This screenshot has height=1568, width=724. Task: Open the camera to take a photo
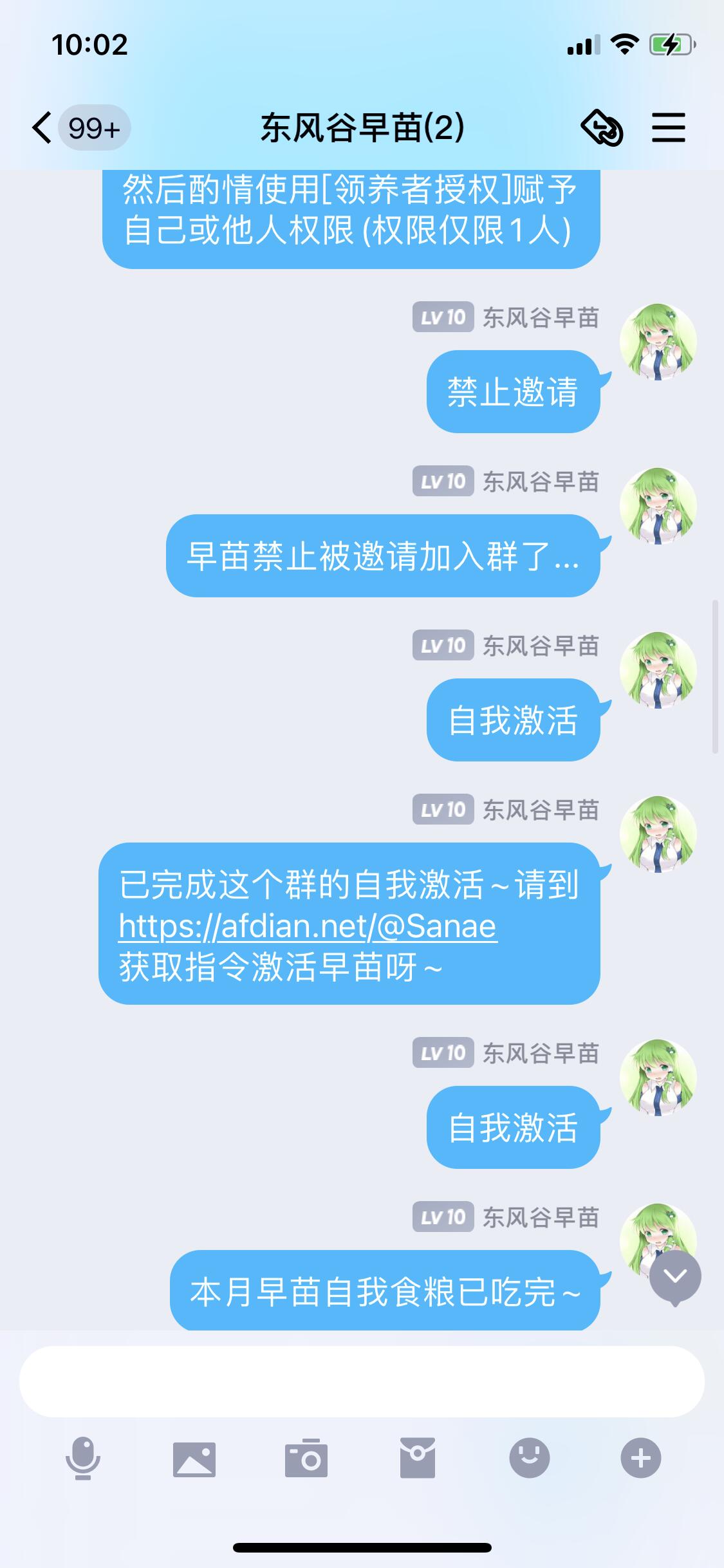[306, 1459]
